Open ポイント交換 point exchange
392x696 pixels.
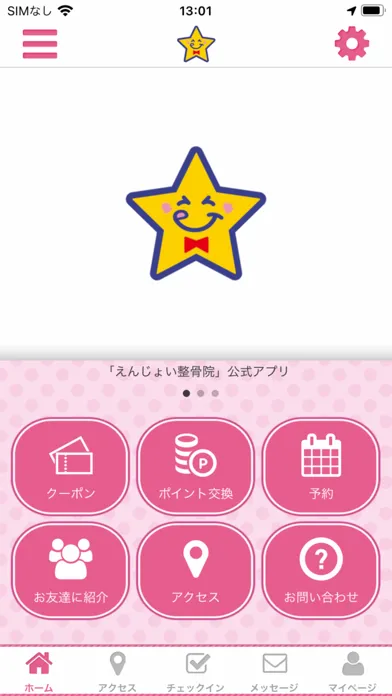click(x=196, y=467)
